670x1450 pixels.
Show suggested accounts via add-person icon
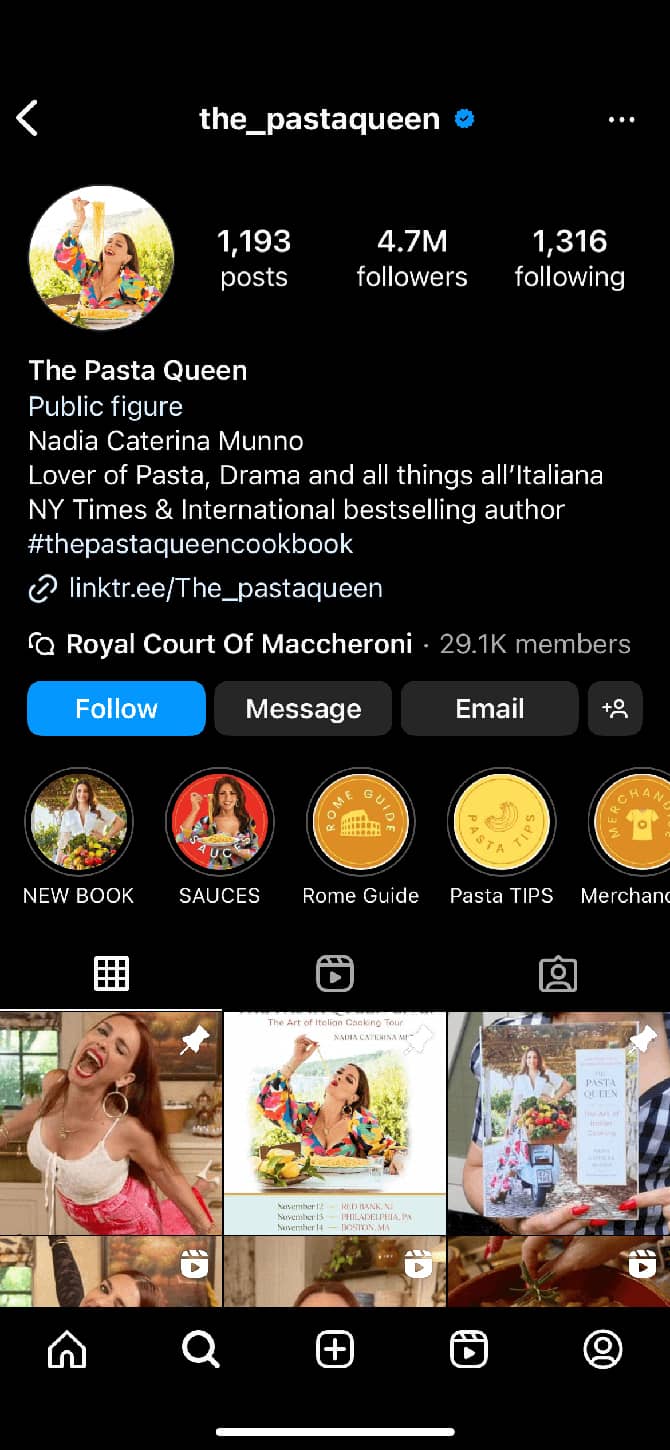click(614, 708)
